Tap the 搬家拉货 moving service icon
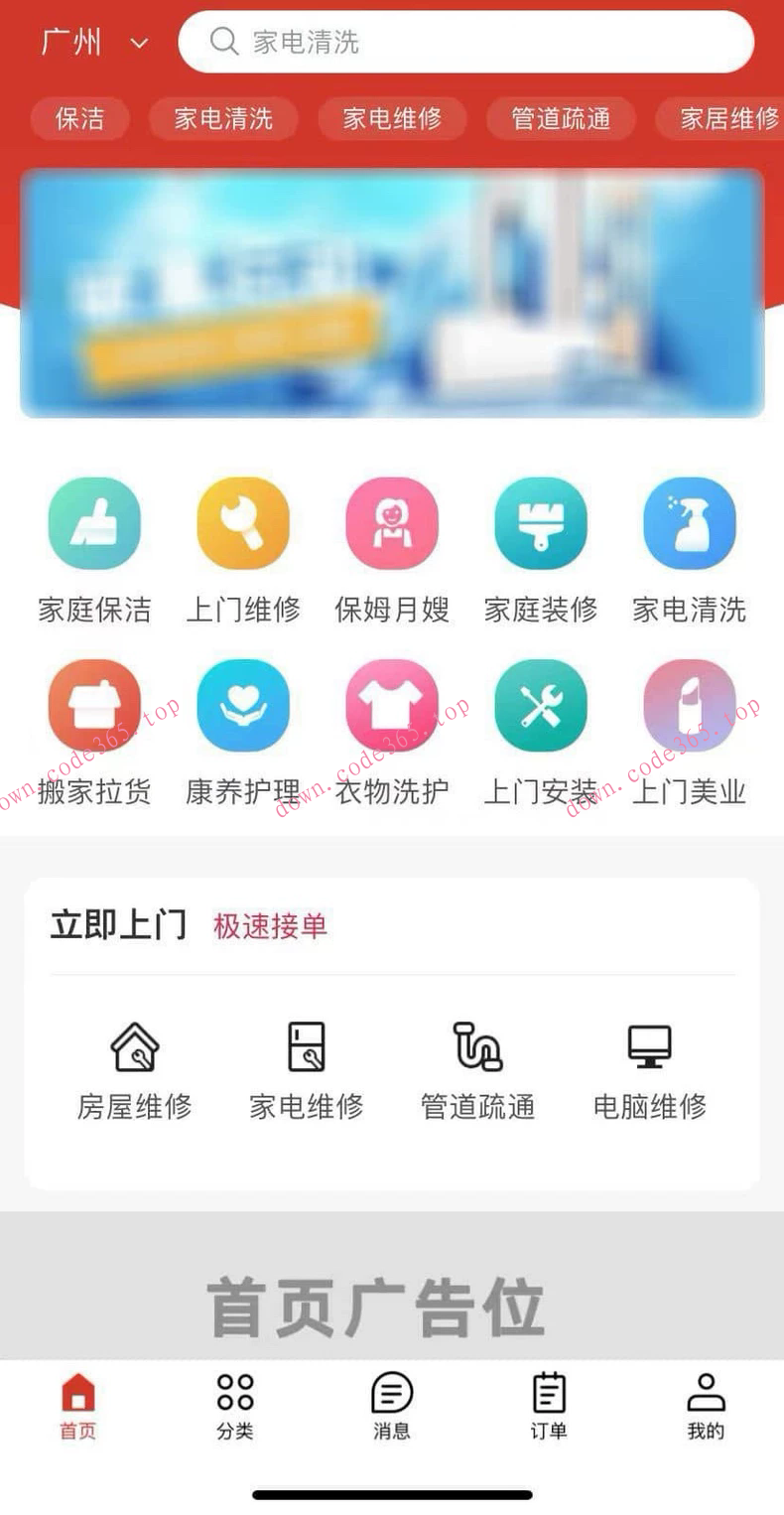 tap(94, 705)
